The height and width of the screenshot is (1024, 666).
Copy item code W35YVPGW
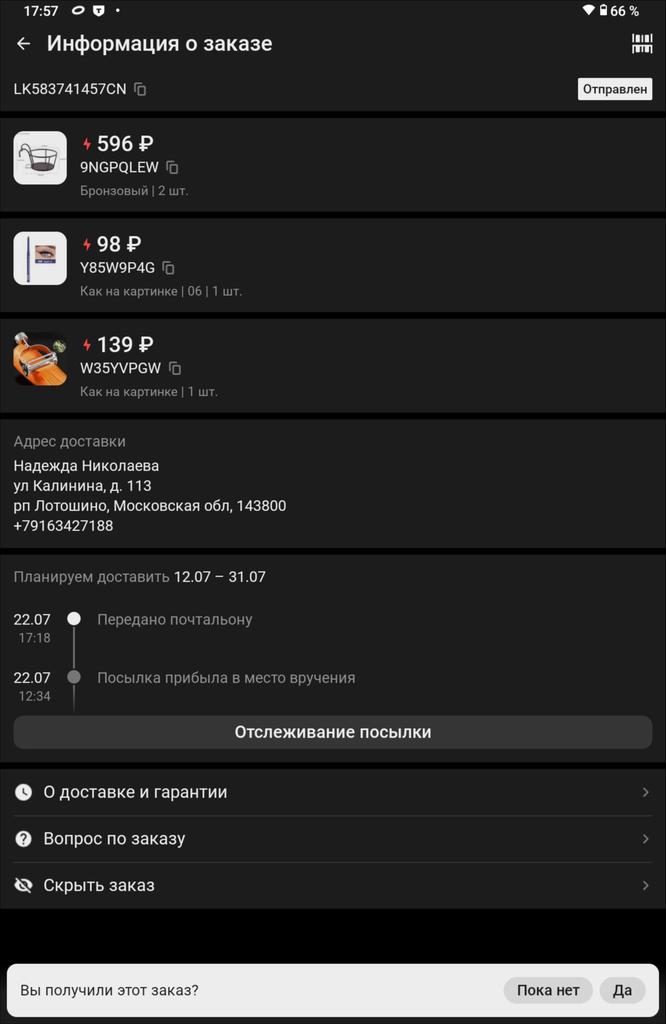175,368
